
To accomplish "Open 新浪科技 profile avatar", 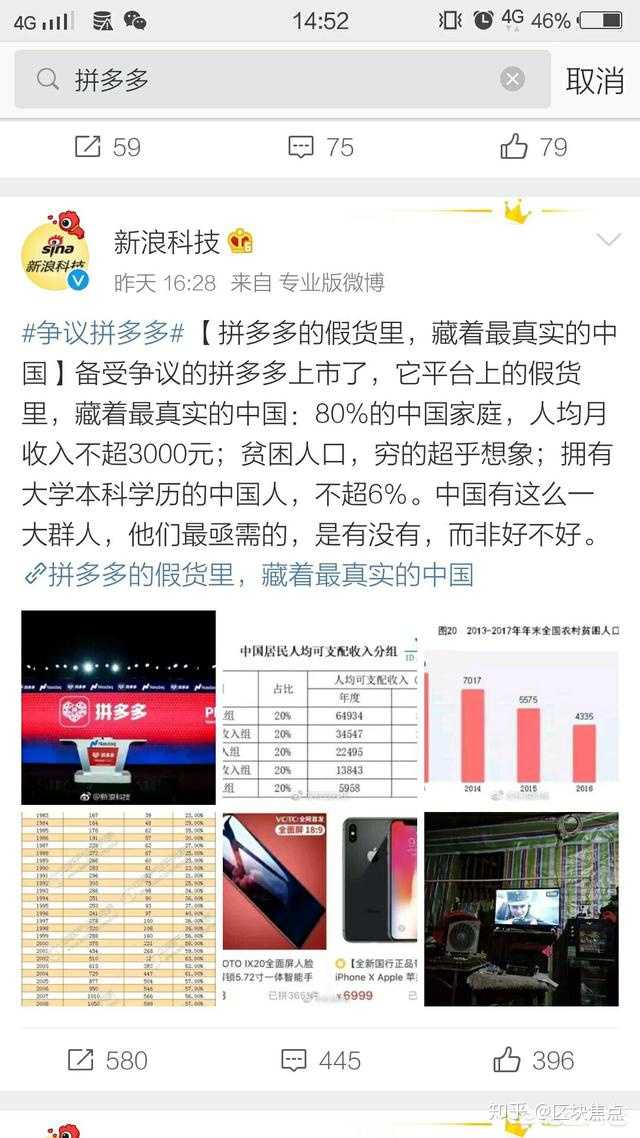I will [x=56, y=251].
